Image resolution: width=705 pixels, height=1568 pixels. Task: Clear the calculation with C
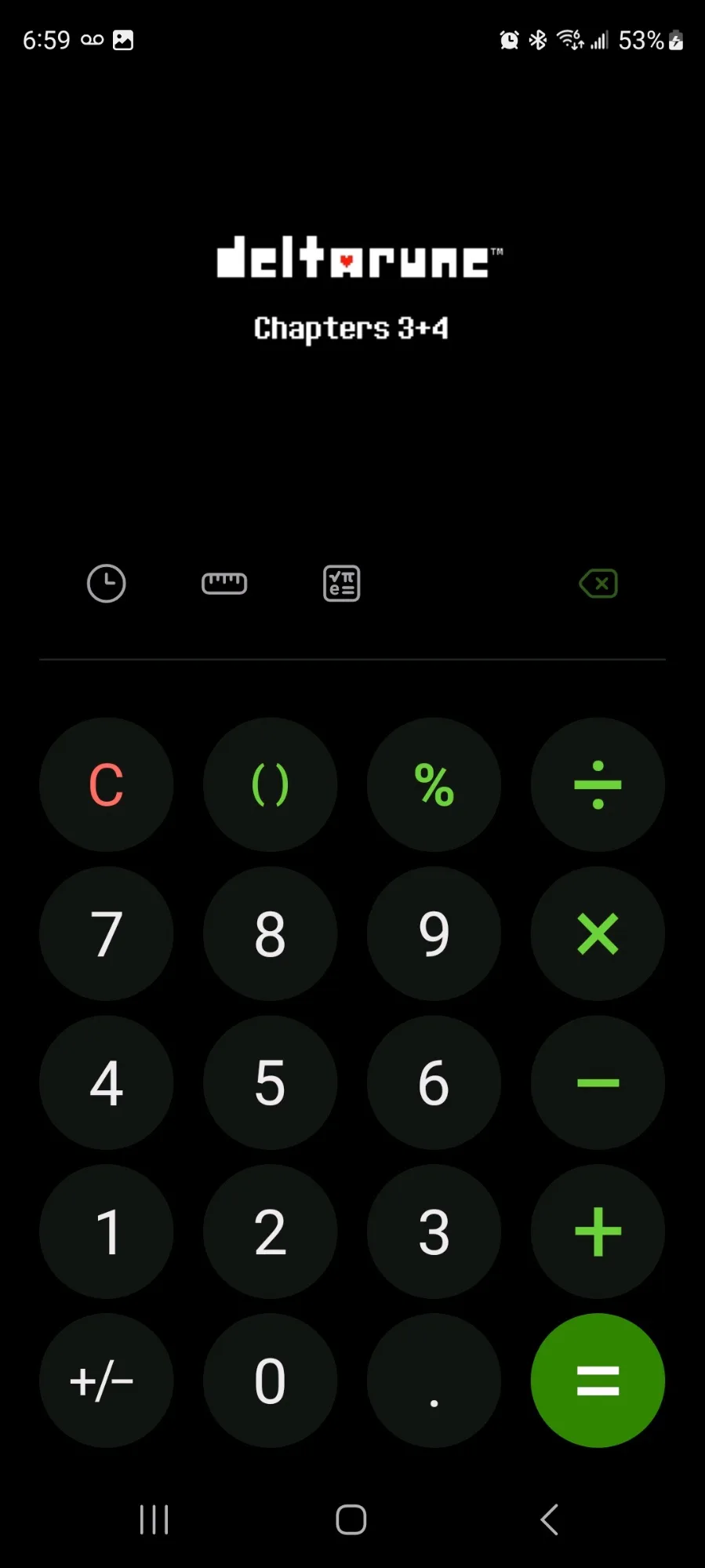point(106,784)
